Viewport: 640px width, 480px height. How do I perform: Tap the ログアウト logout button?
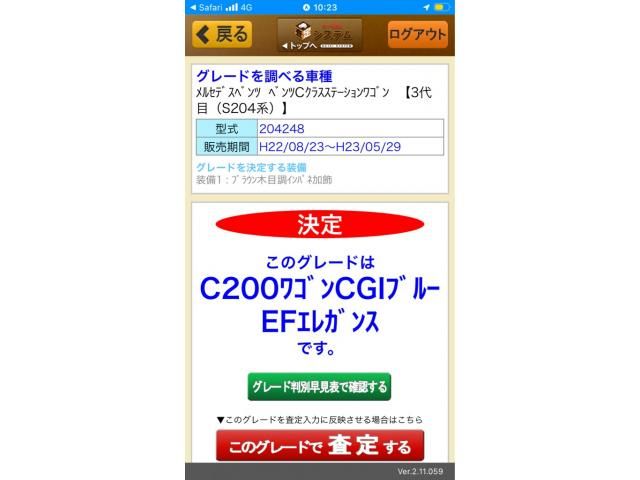[417, 34]
